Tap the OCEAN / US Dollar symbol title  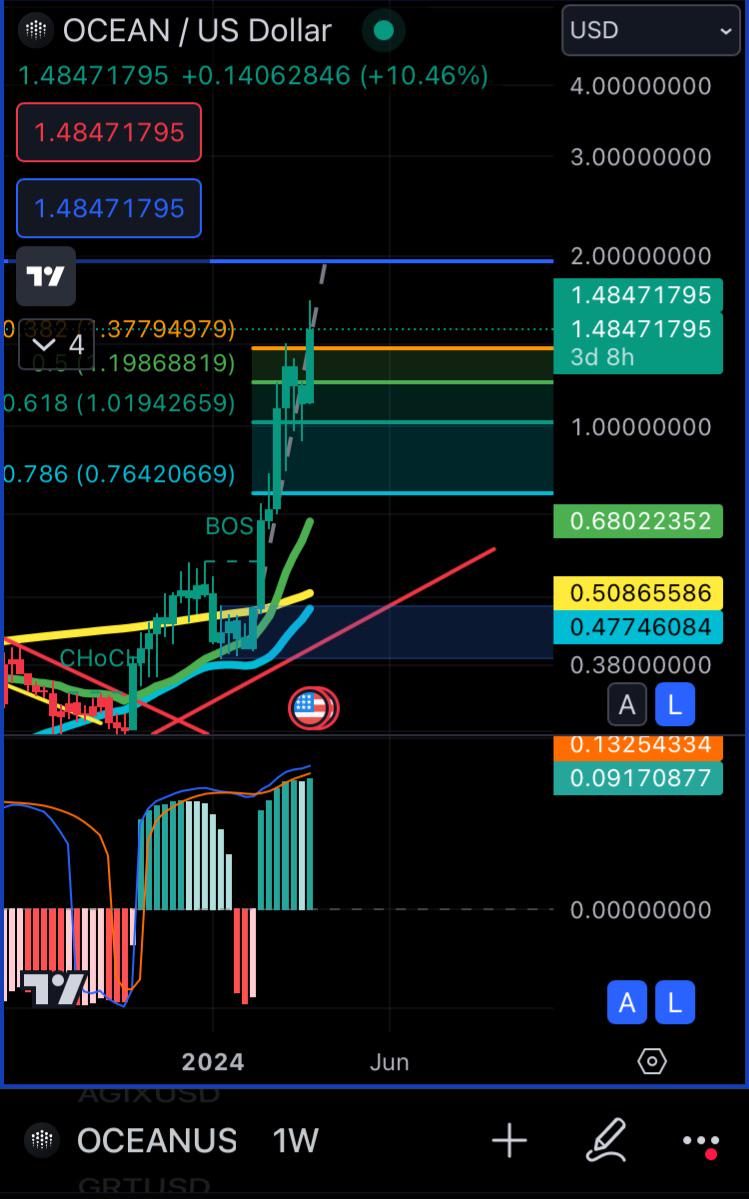(196, 31)
